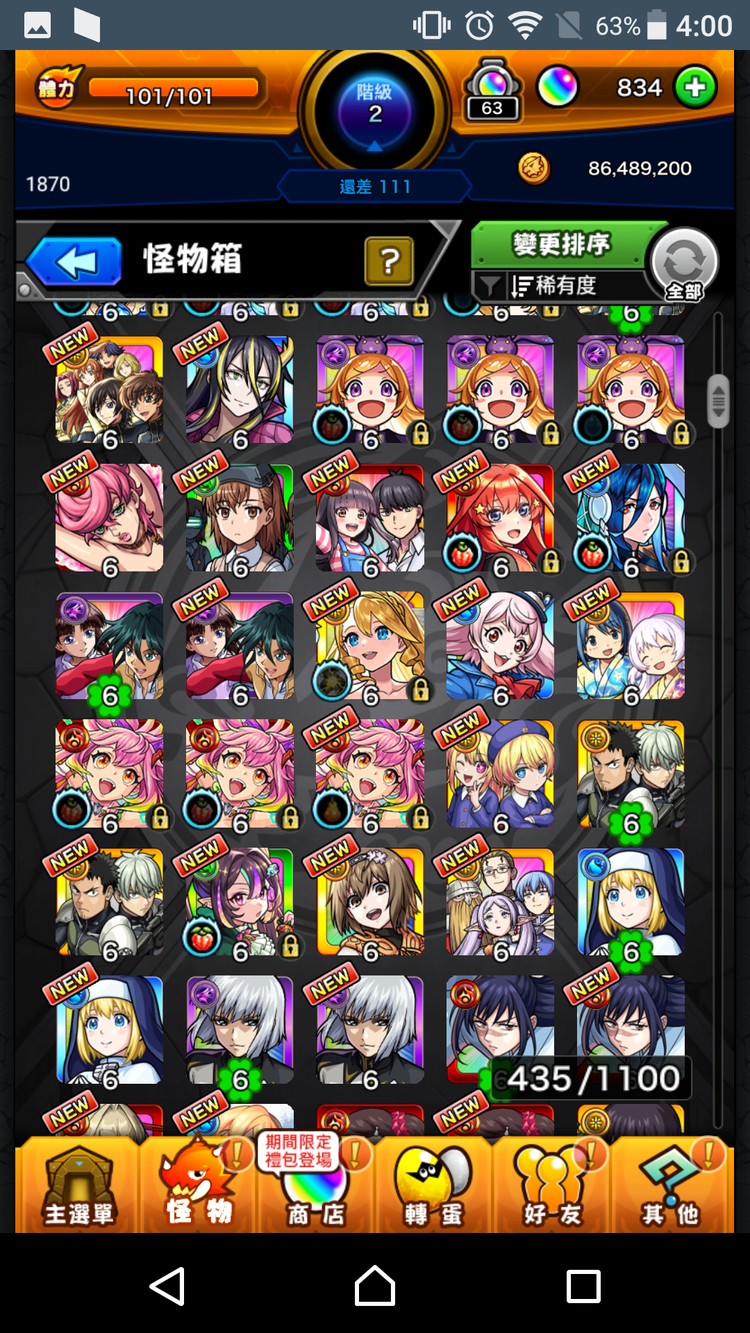Select the blonde braided-hair monster marked NEW
This screenshot has width=750, height=1333.
click(369, 646)
